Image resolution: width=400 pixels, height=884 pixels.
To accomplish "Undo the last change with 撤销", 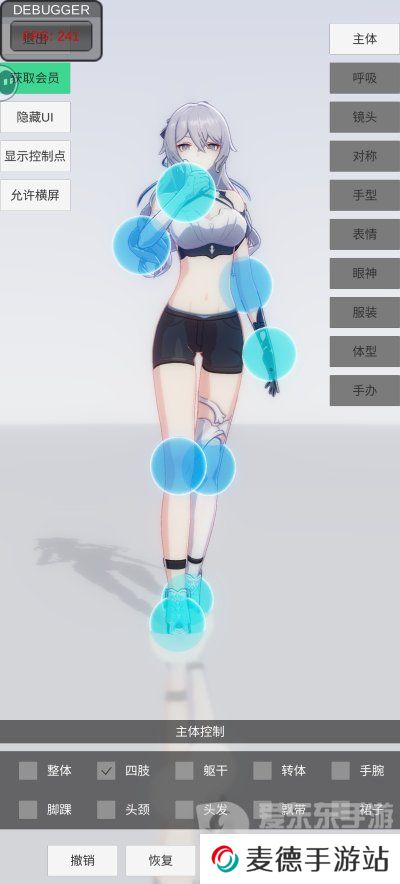I will [82, 860].
